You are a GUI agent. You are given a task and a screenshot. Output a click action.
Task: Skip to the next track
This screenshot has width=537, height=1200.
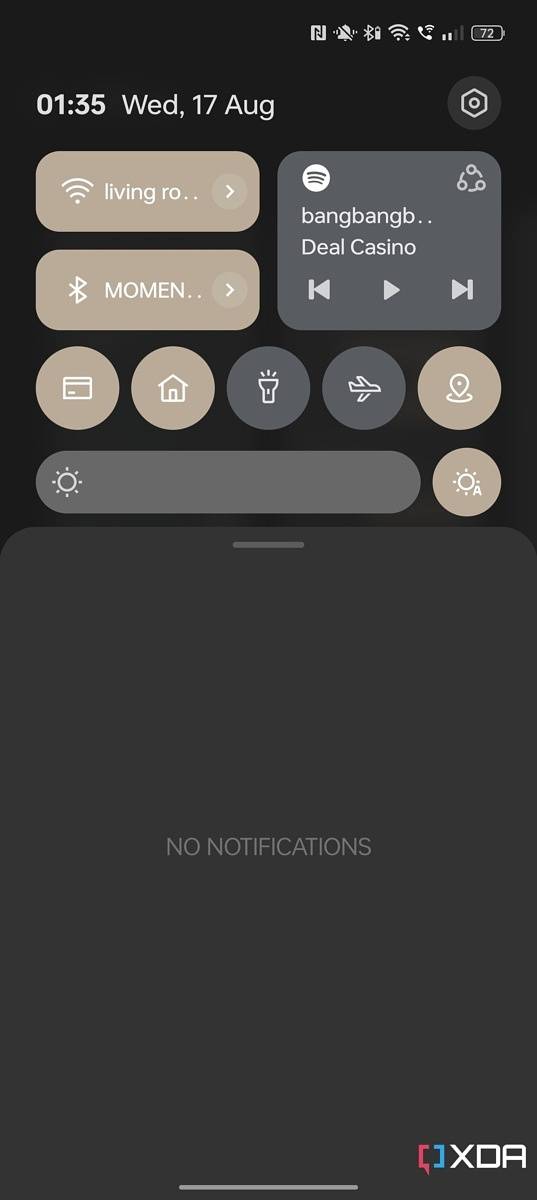click(x=462, y=289)
